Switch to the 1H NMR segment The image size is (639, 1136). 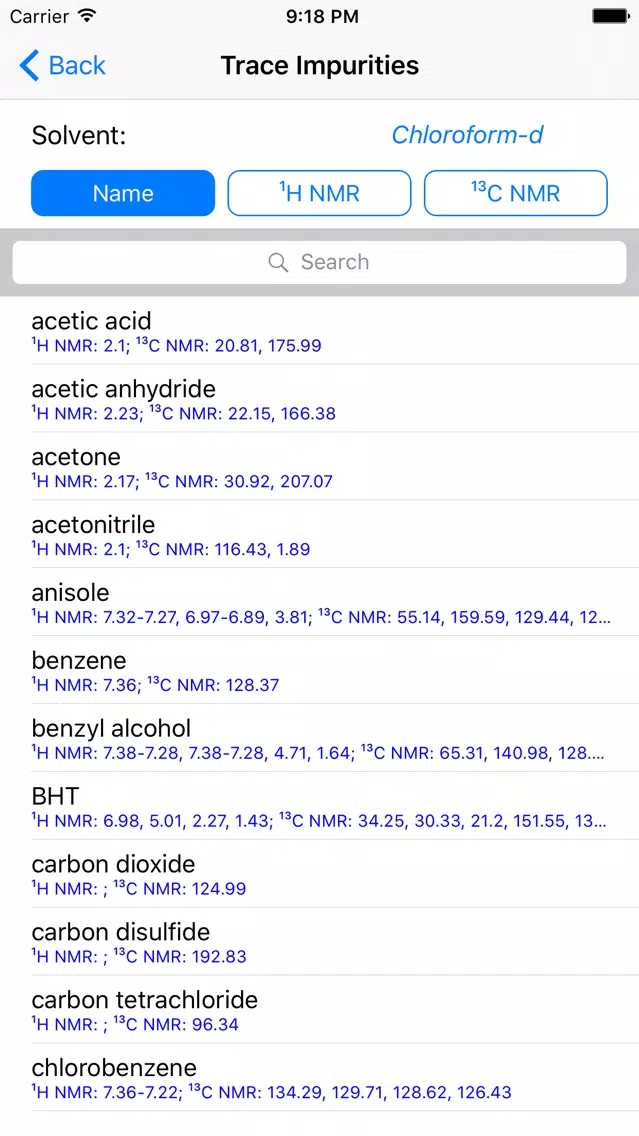click(x=320, y=193)
